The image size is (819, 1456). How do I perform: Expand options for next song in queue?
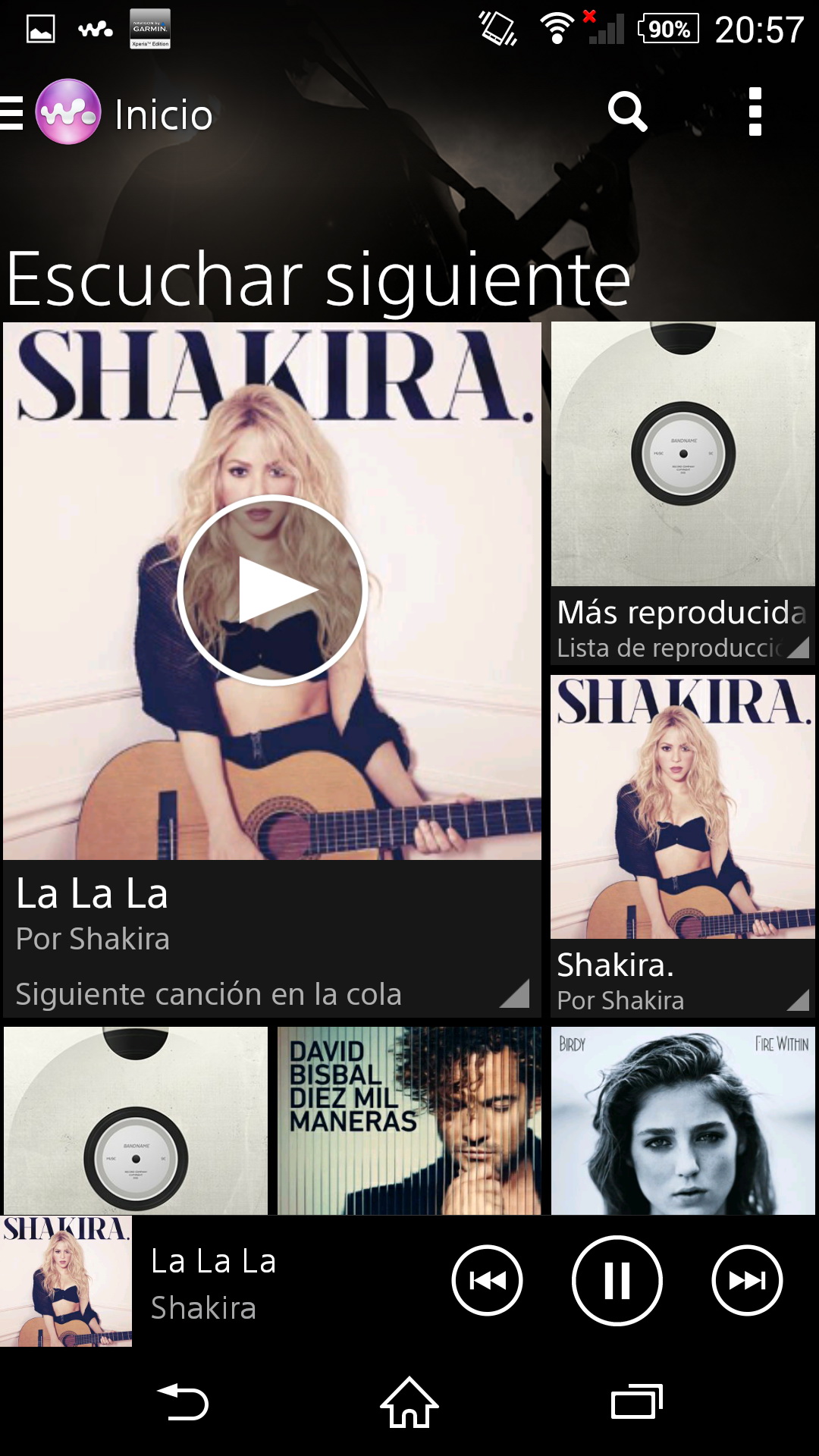click(514, 993)
